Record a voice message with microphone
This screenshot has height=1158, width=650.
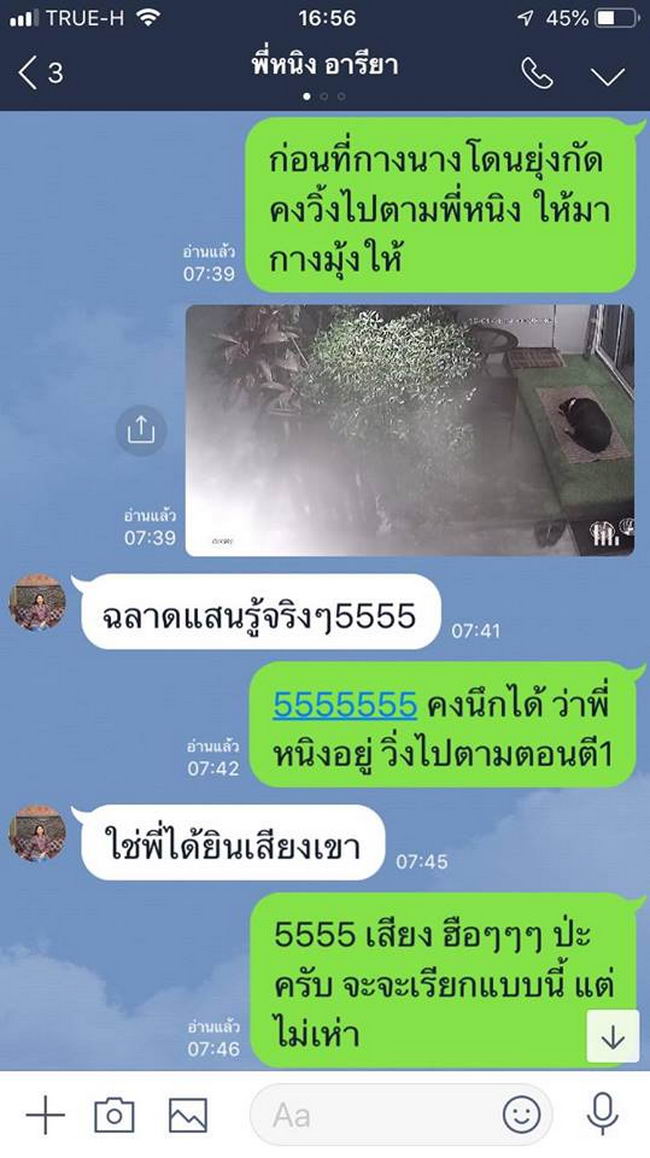(x=602, y=1114)
